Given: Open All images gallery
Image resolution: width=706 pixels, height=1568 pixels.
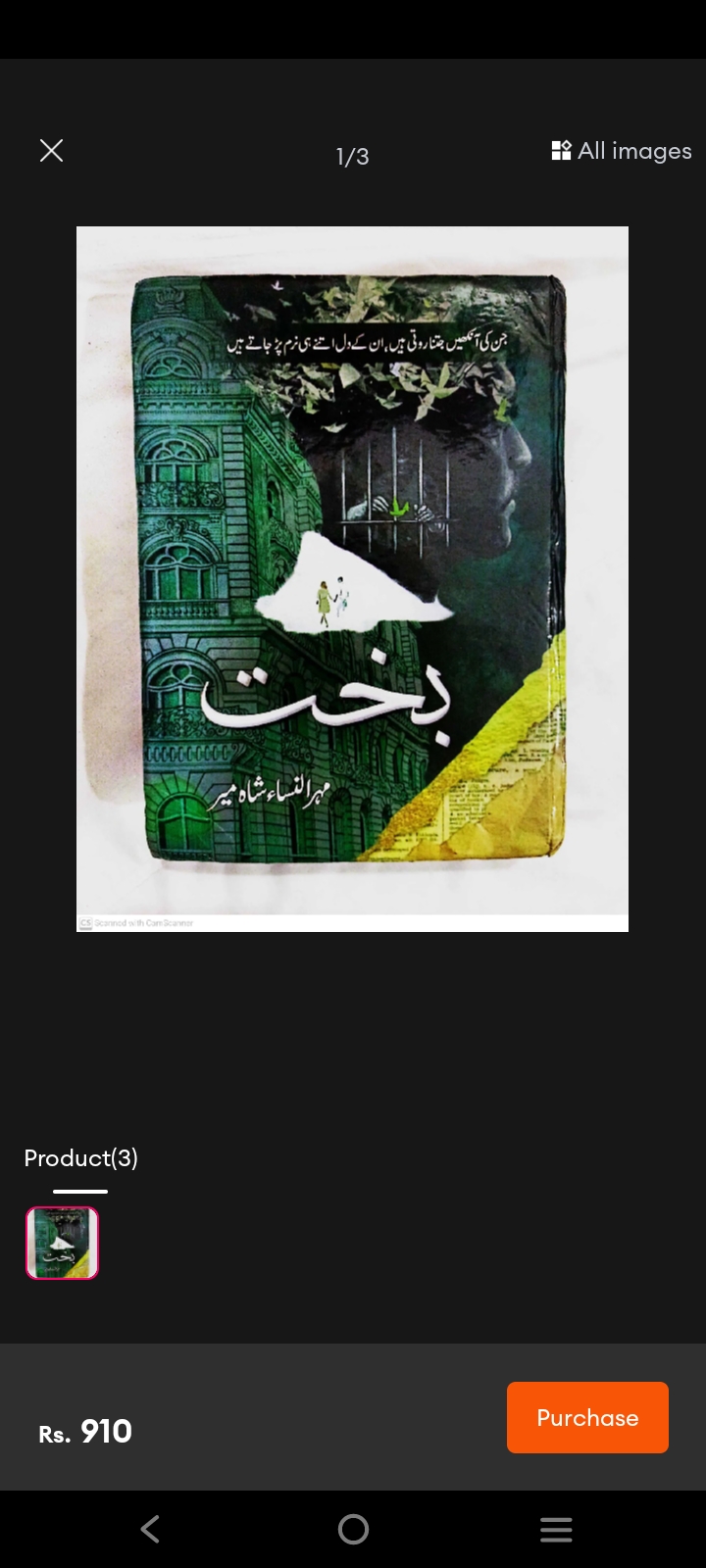Looking at the screenshot, I should [622, 151].
